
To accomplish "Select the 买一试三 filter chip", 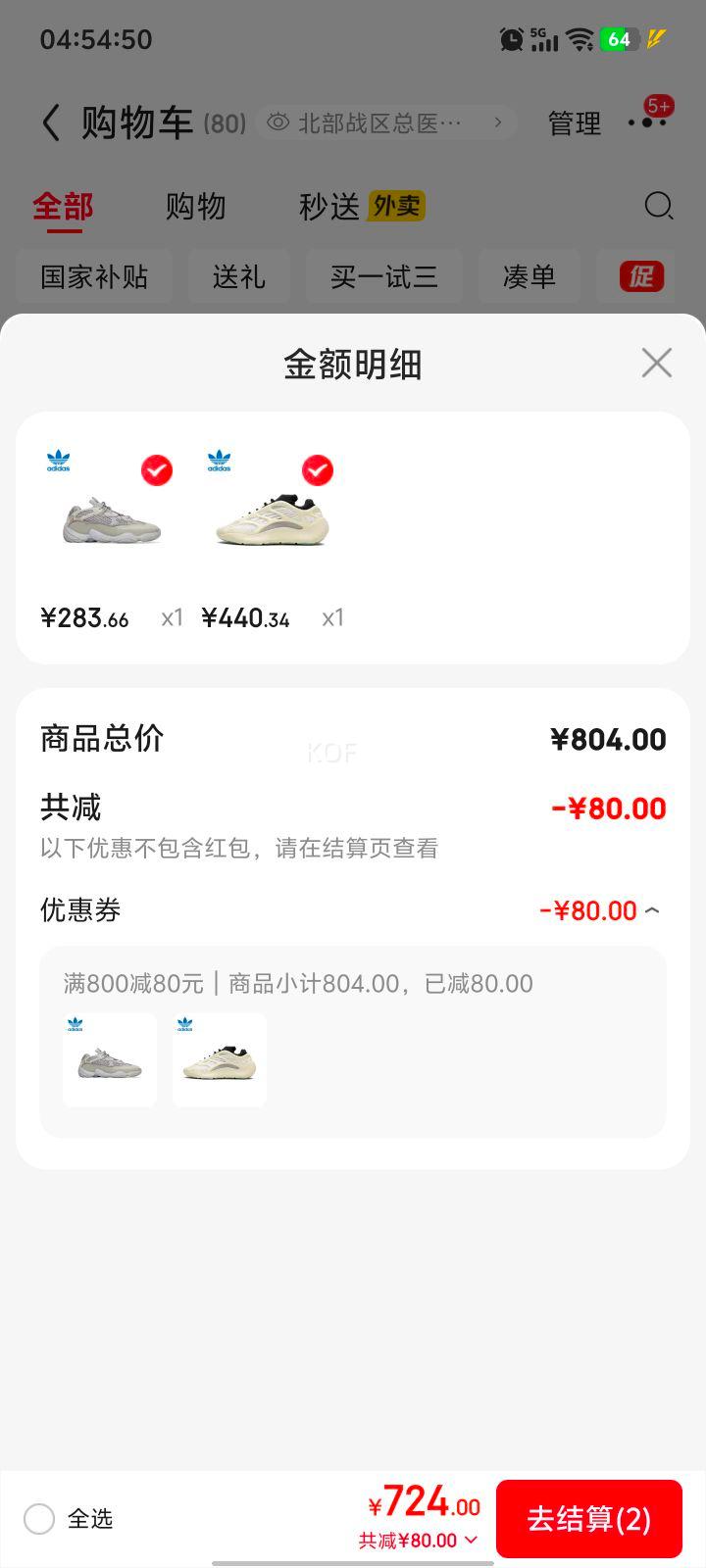I will (383, 277).
